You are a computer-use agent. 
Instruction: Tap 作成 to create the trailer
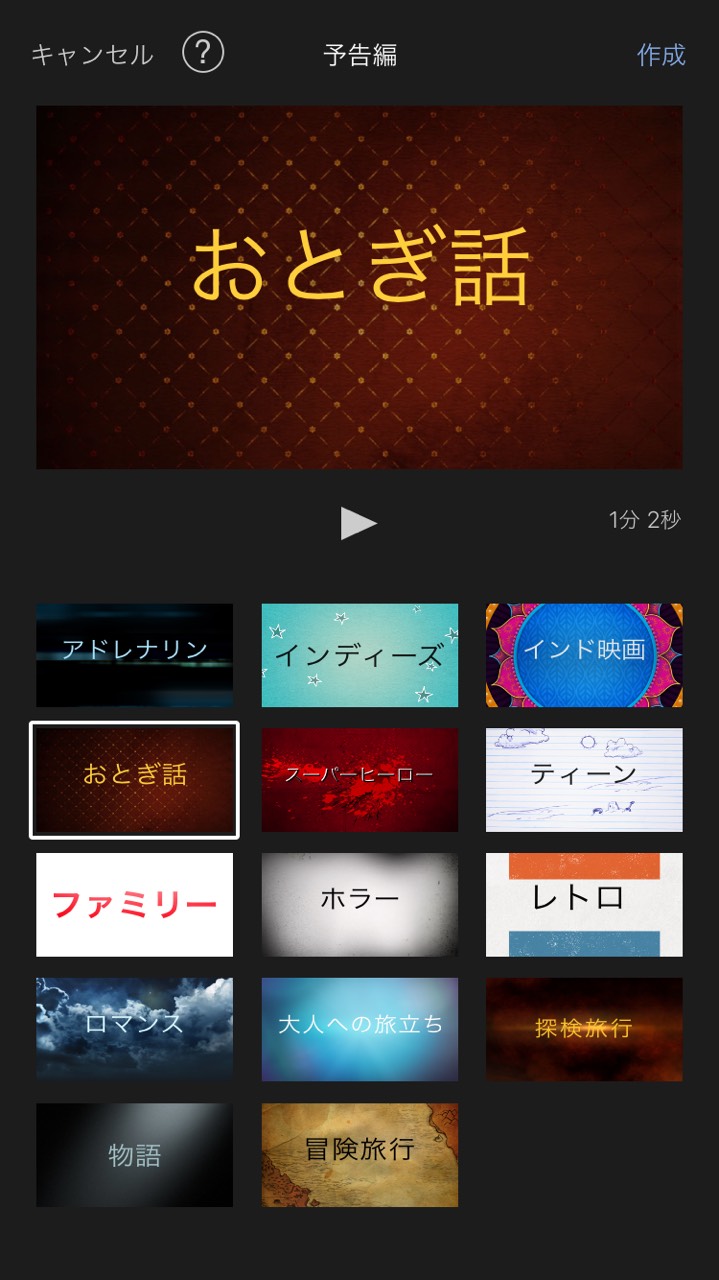661,55
